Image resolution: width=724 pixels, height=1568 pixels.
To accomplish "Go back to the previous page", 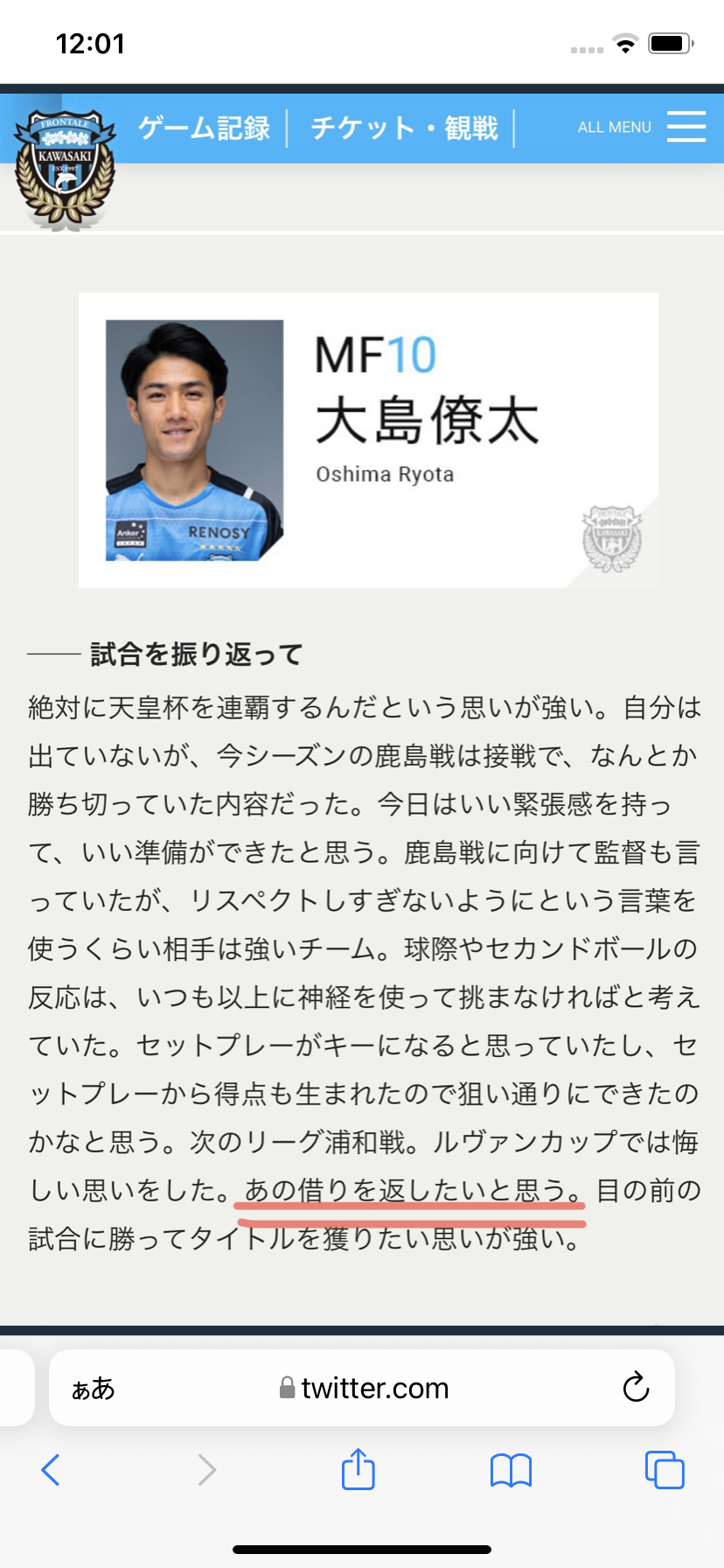I will [51, 1470].
